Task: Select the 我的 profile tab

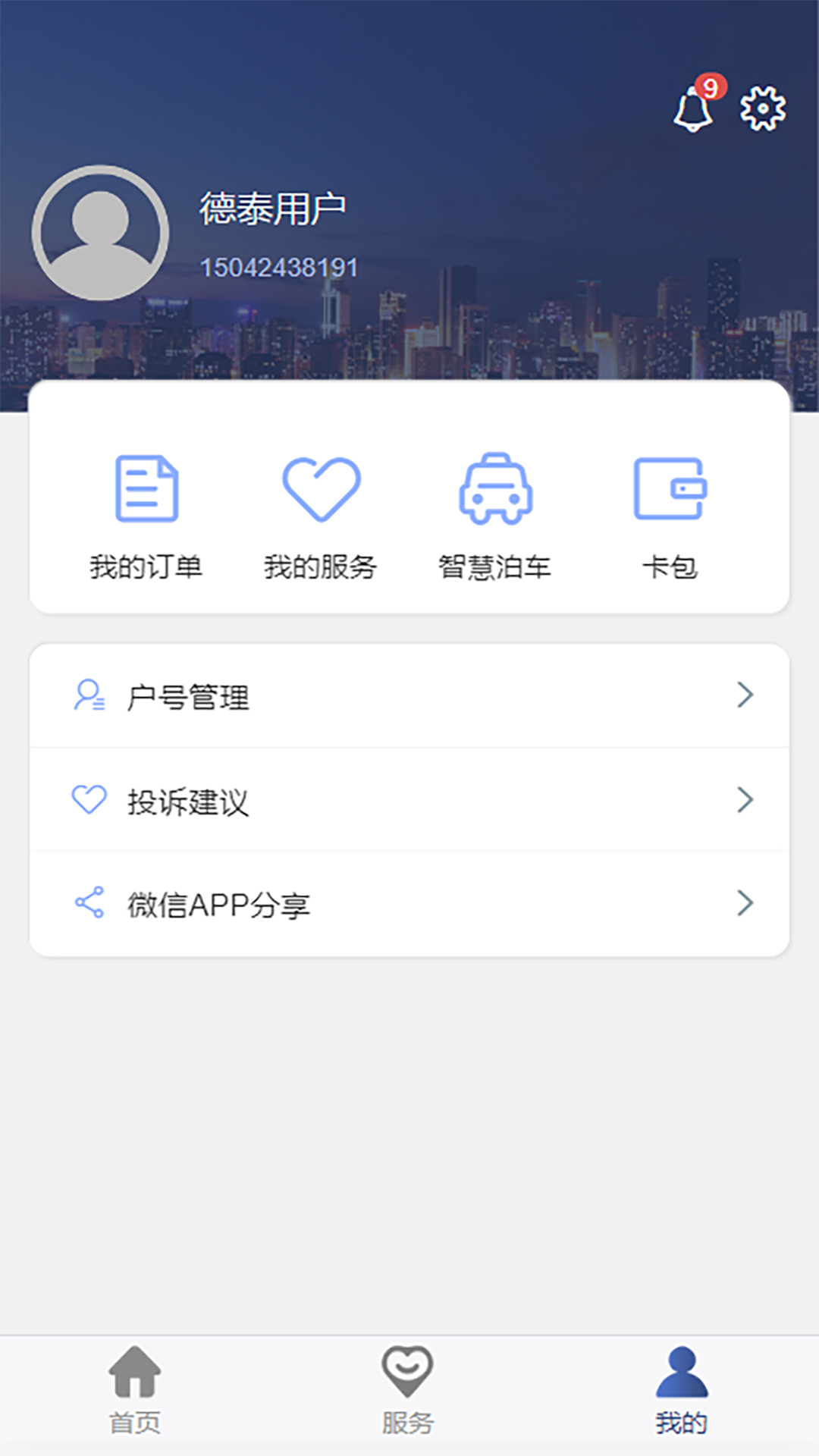Action: (x=681, y=1391)
